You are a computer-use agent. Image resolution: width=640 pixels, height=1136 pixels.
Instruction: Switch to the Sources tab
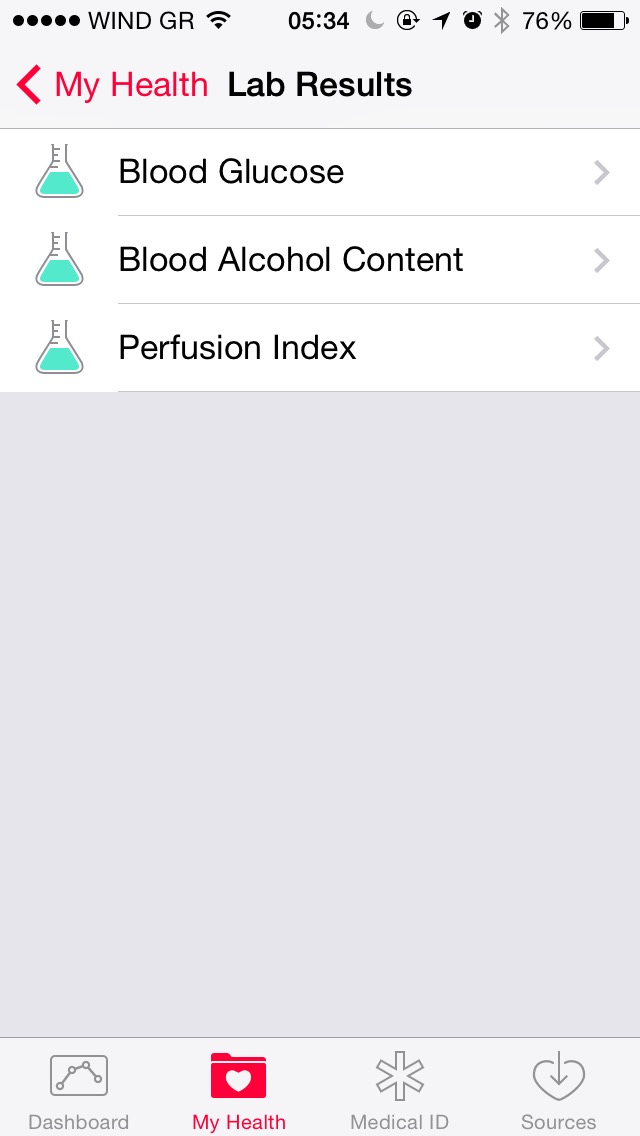point(558,1090)
